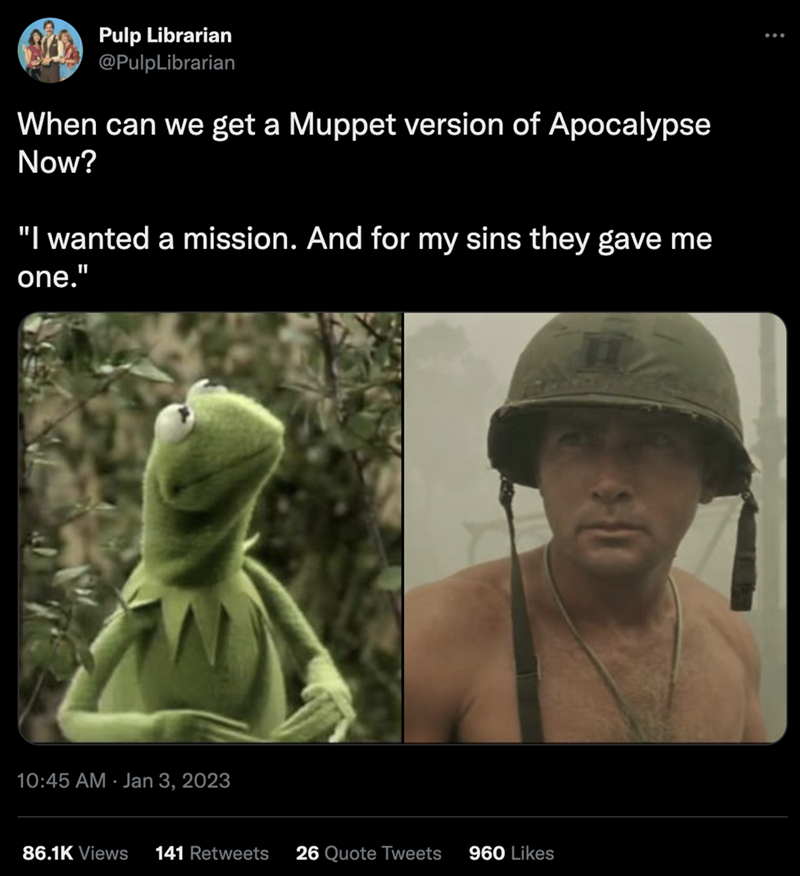Enlarge the Kermit the Frog photo

[210, 527]
